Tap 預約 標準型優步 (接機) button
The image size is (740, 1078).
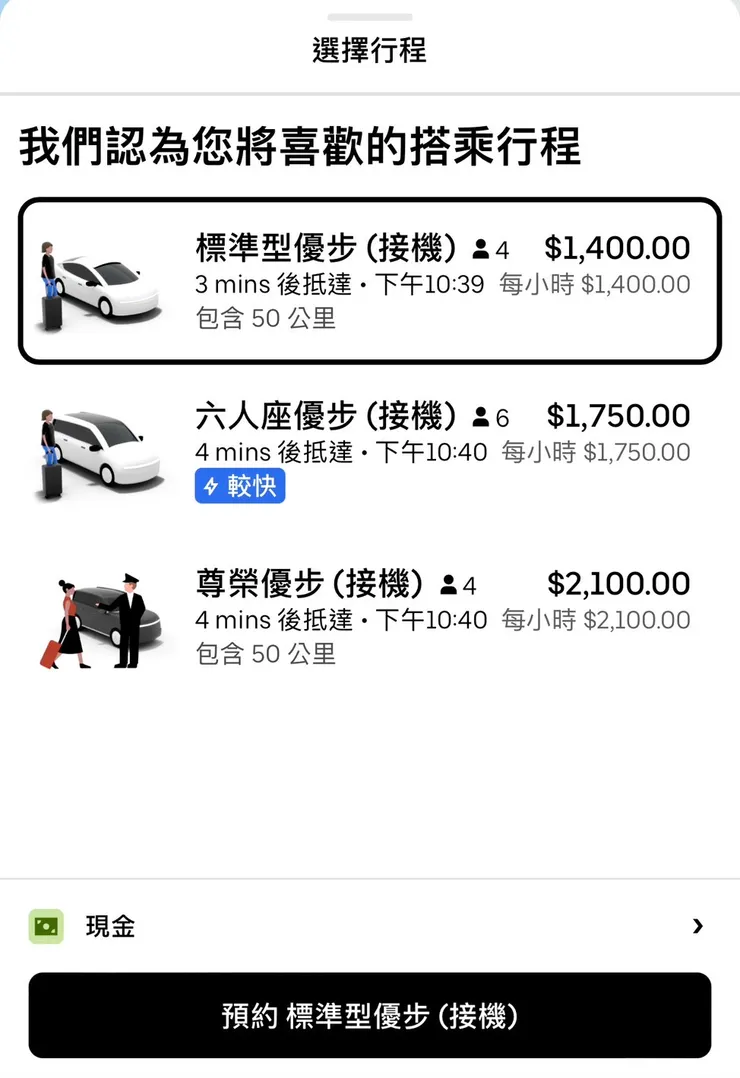tap(369, 1016)
